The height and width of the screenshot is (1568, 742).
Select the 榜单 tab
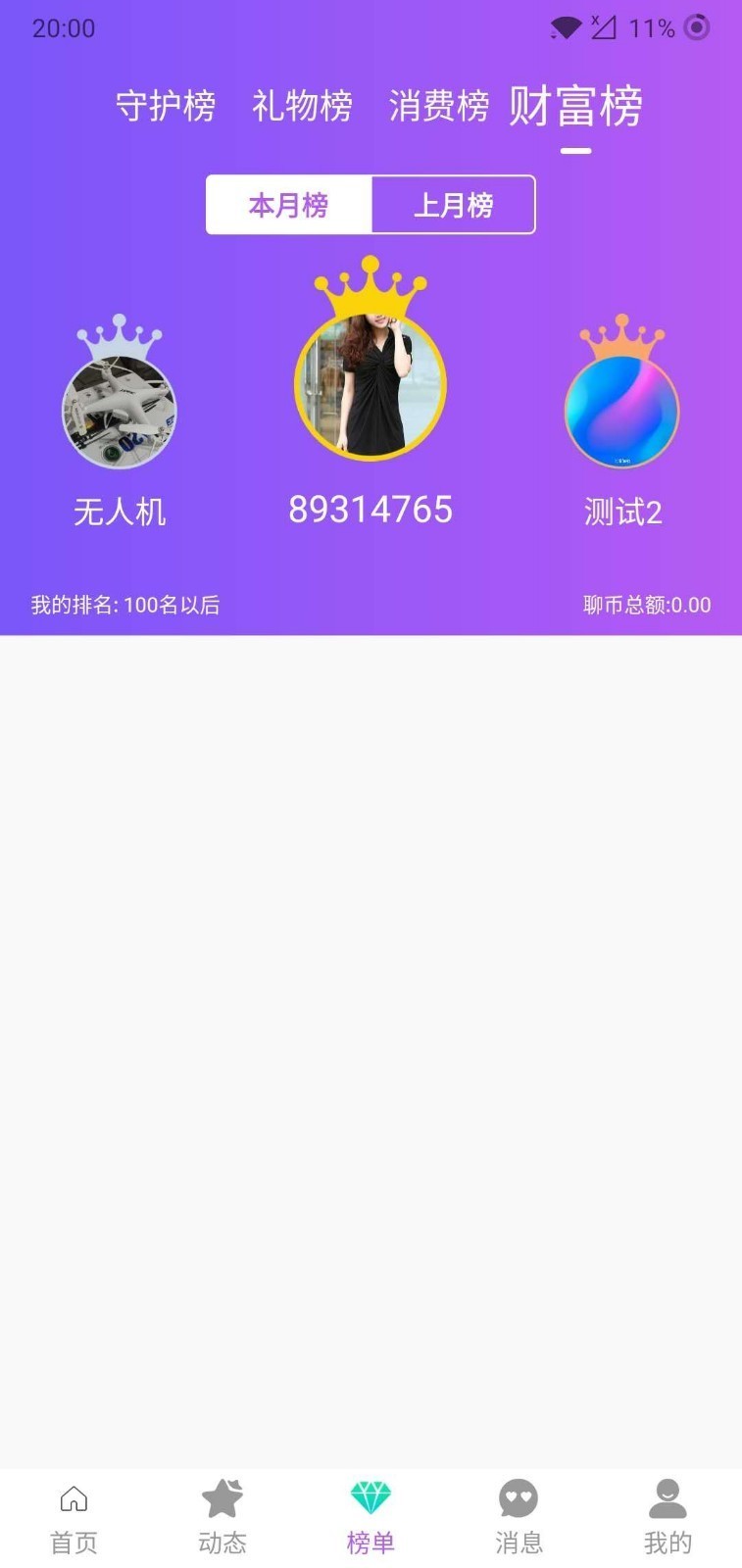point(371,1517)
